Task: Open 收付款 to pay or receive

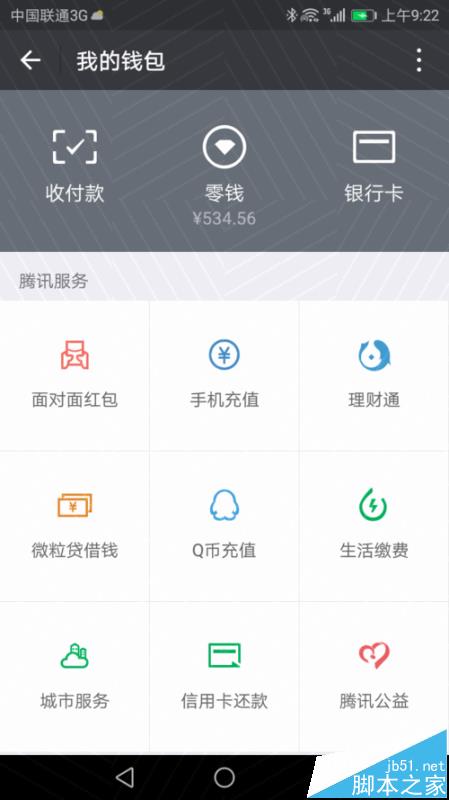Action: tap(75, 166)
